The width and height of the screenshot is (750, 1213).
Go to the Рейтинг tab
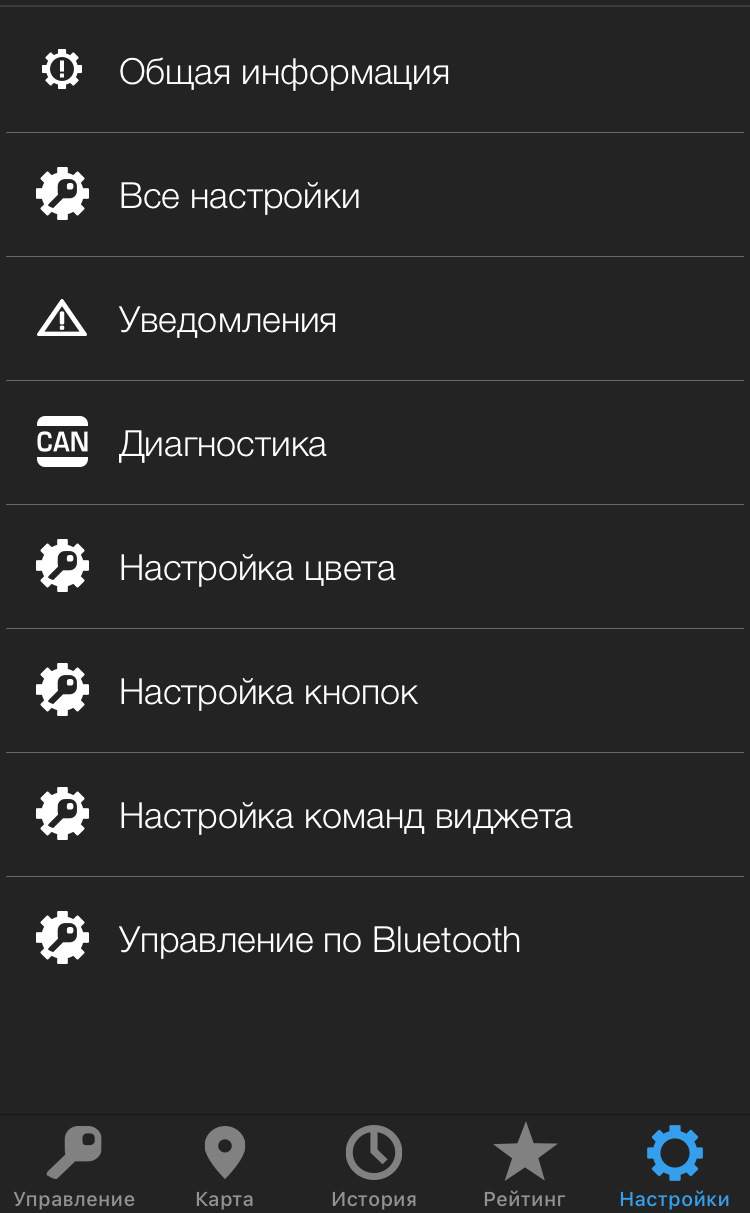pos(524,1165)
